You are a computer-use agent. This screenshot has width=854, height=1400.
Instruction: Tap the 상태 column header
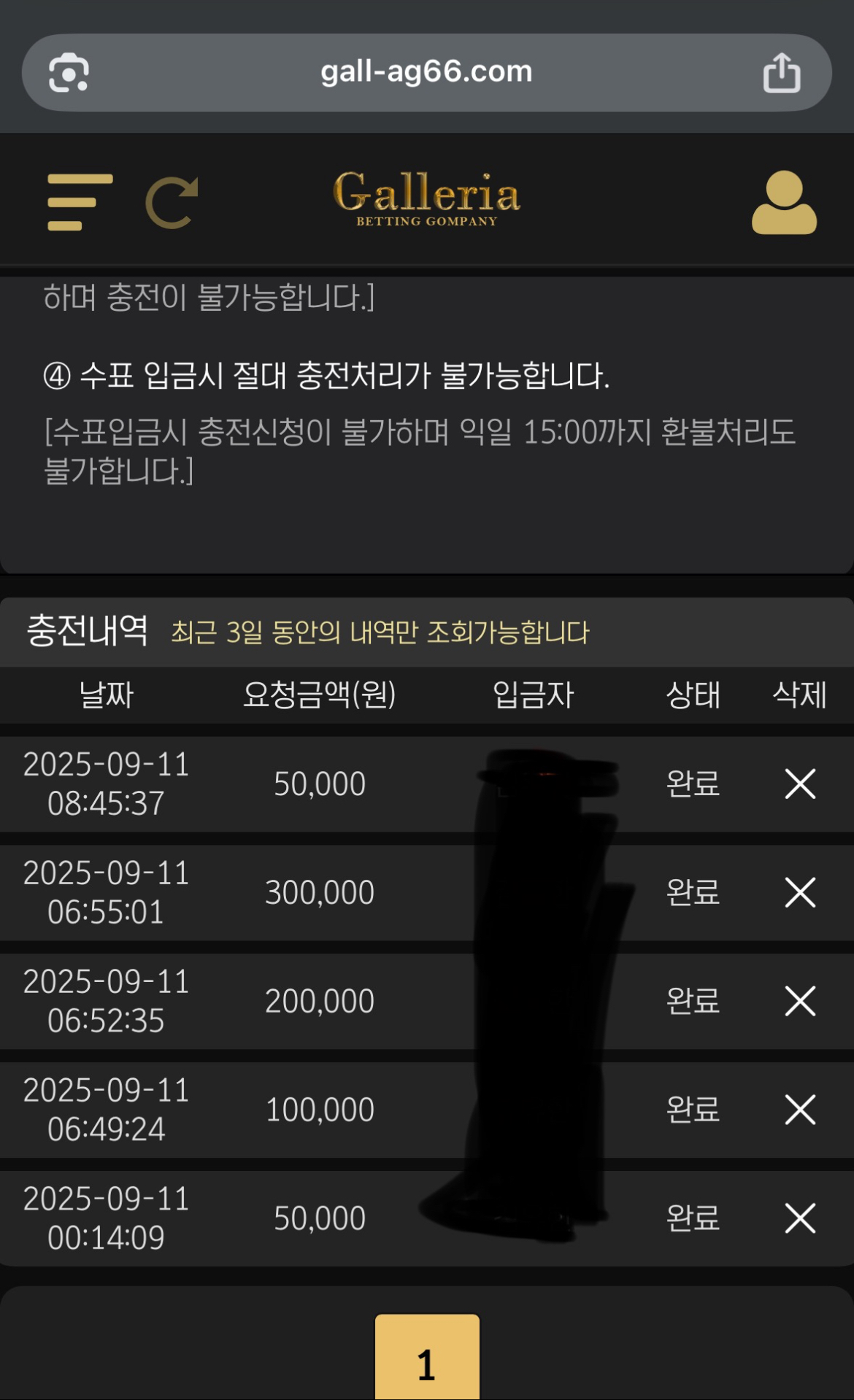coord(691,695)
